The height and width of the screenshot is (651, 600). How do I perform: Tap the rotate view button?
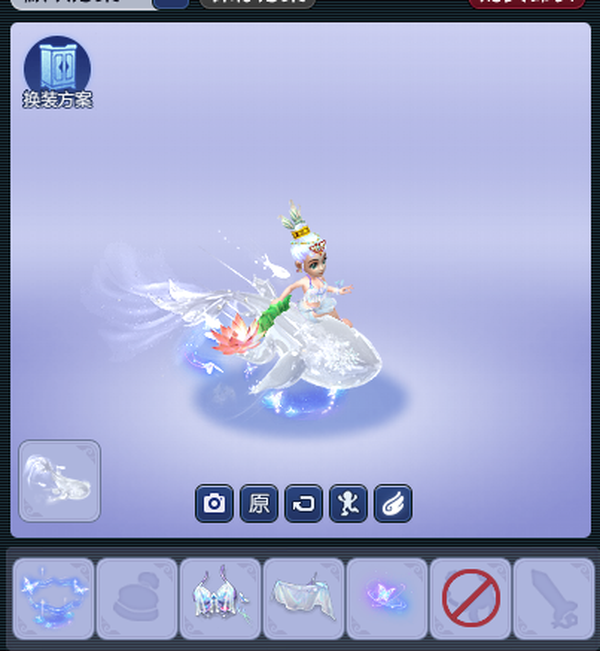tap(304, 503)
